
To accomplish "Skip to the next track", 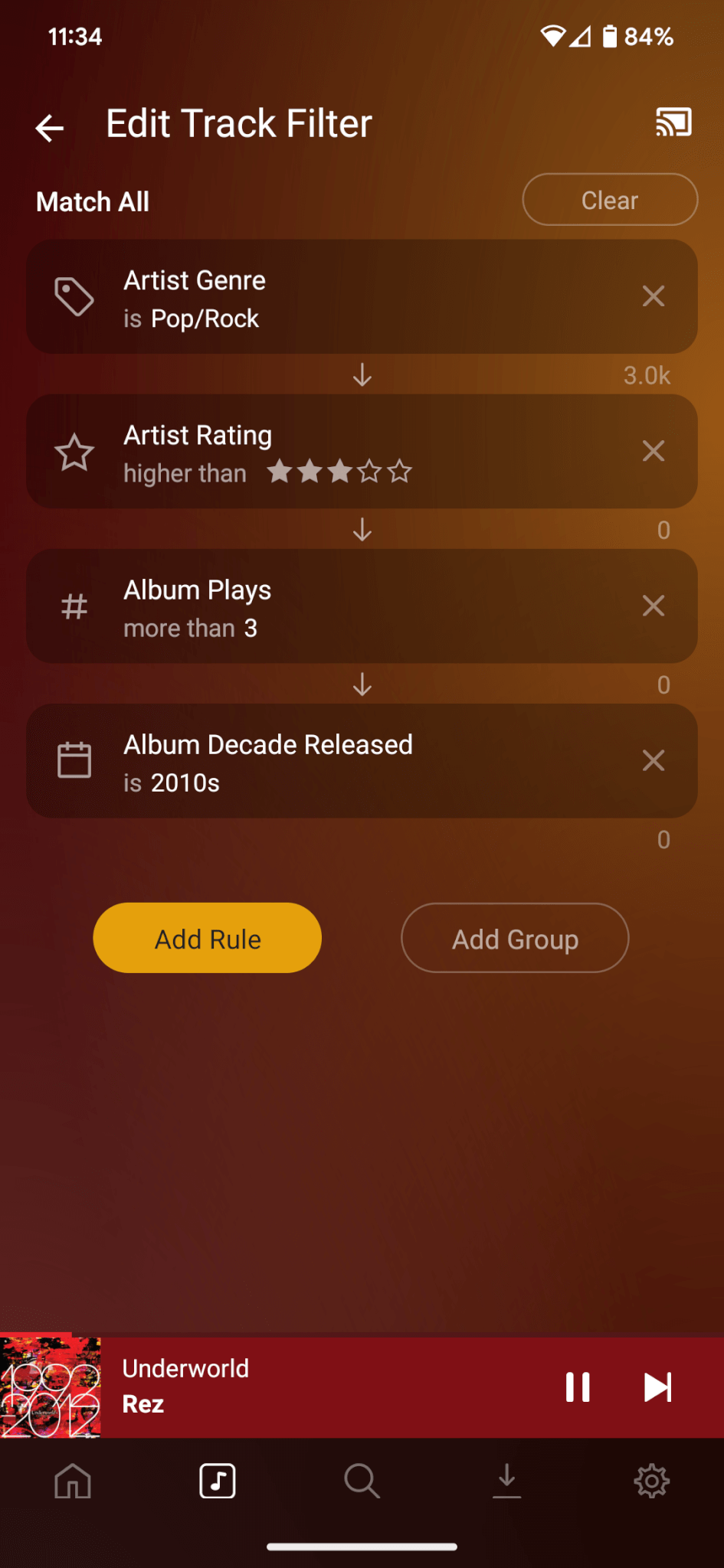I will [x=657, y=1387].
